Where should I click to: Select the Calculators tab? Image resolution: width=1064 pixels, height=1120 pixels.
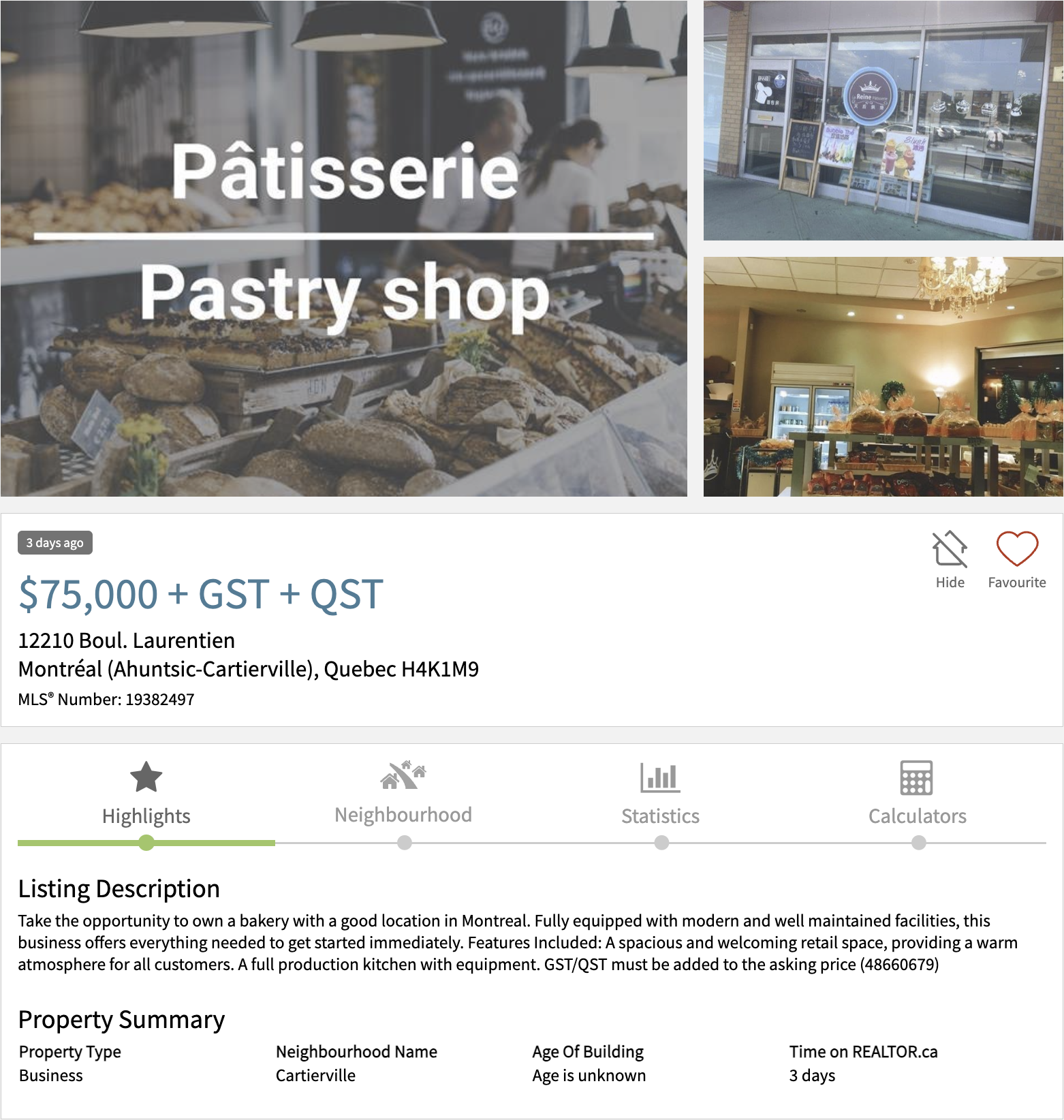pos(917,794)
